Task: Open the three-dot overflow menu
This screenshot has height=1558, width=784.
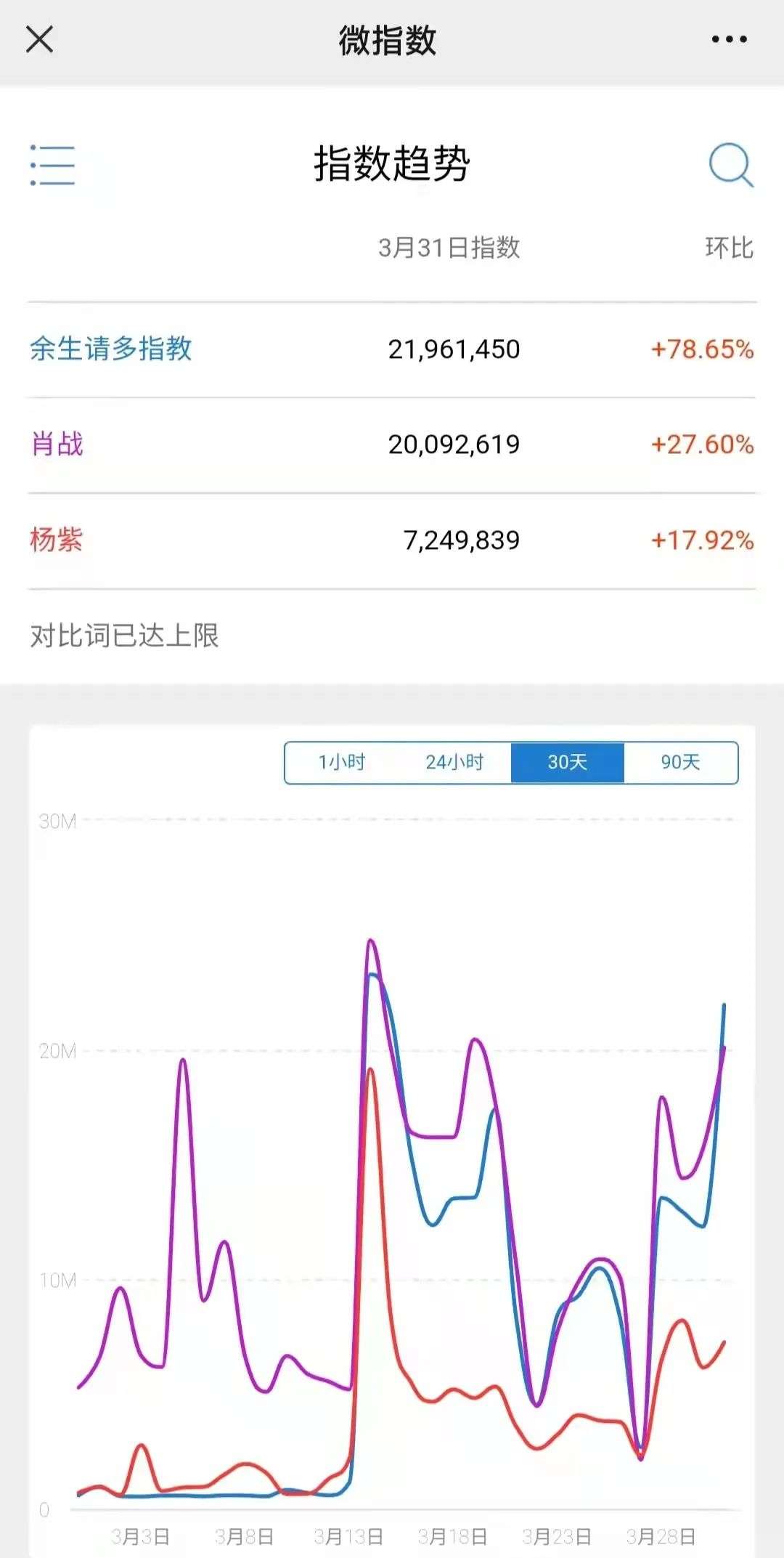Action: click(729, 39)
